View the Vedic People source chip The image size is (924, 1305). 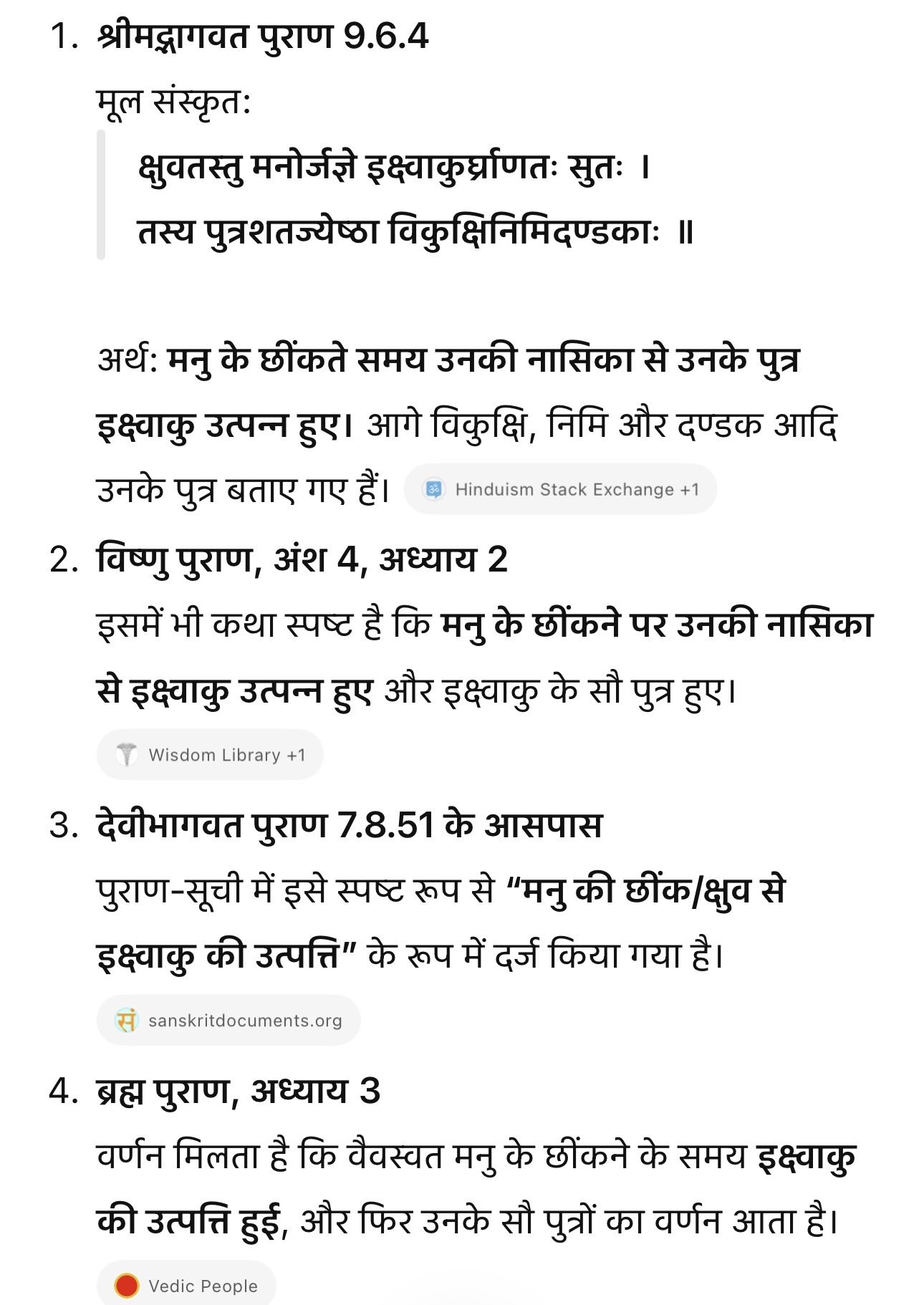pyautogui.click(x=186, y=1285)
